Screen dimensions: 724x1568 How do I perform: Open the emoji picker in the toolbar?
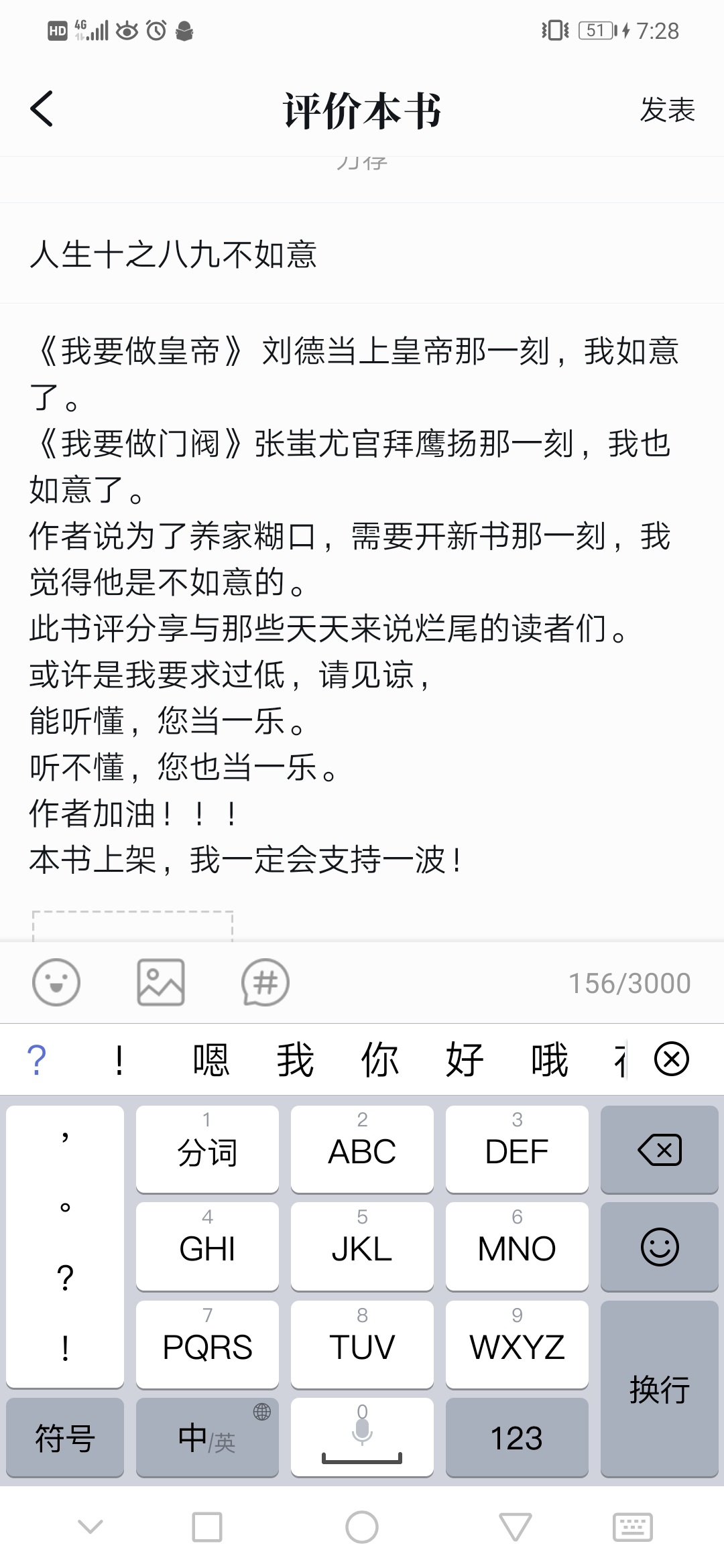click(x=56, y=982)
